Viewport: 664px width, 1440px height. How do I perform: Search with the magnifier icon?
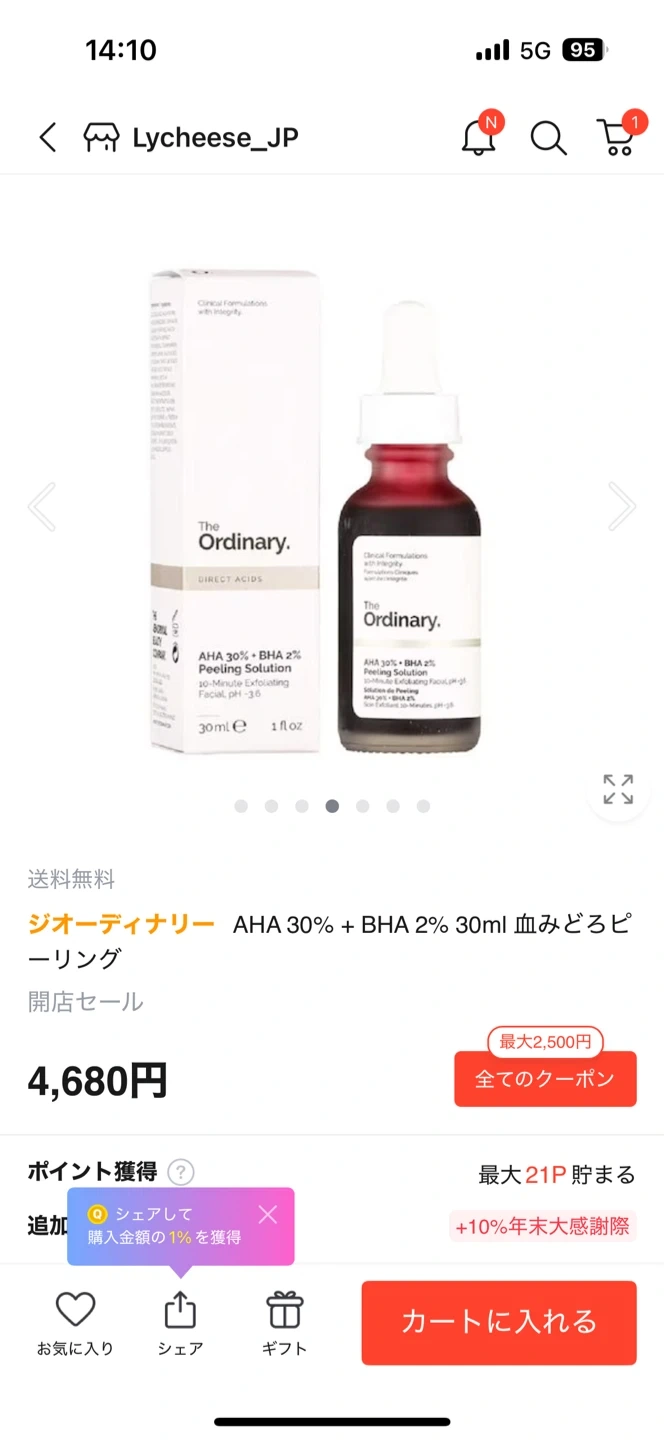(x=548, y=138)
